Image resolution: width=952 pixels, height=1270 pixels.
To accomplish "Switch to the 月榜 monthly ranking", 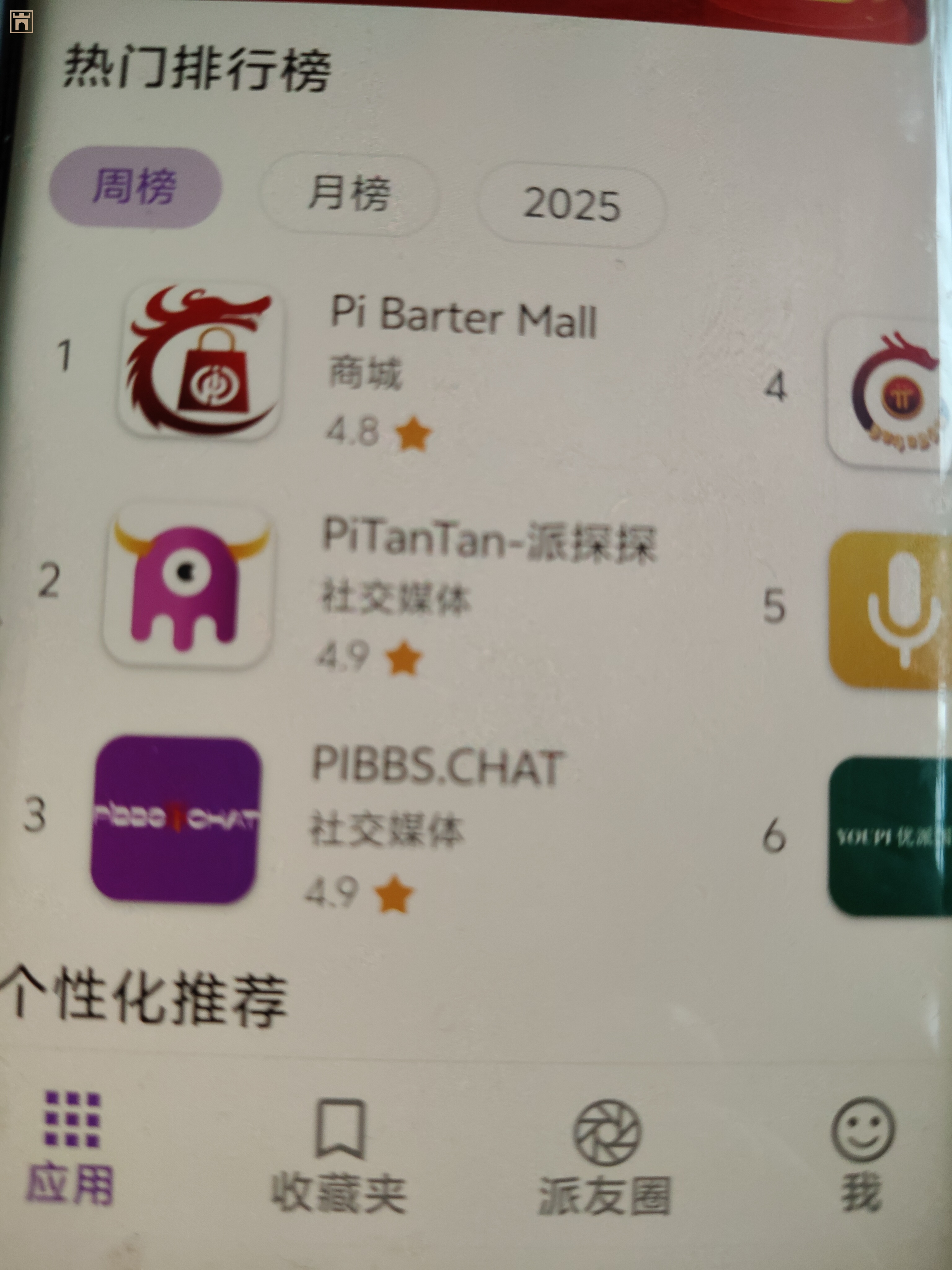I will pyautogui.click(x=349, y=193).
